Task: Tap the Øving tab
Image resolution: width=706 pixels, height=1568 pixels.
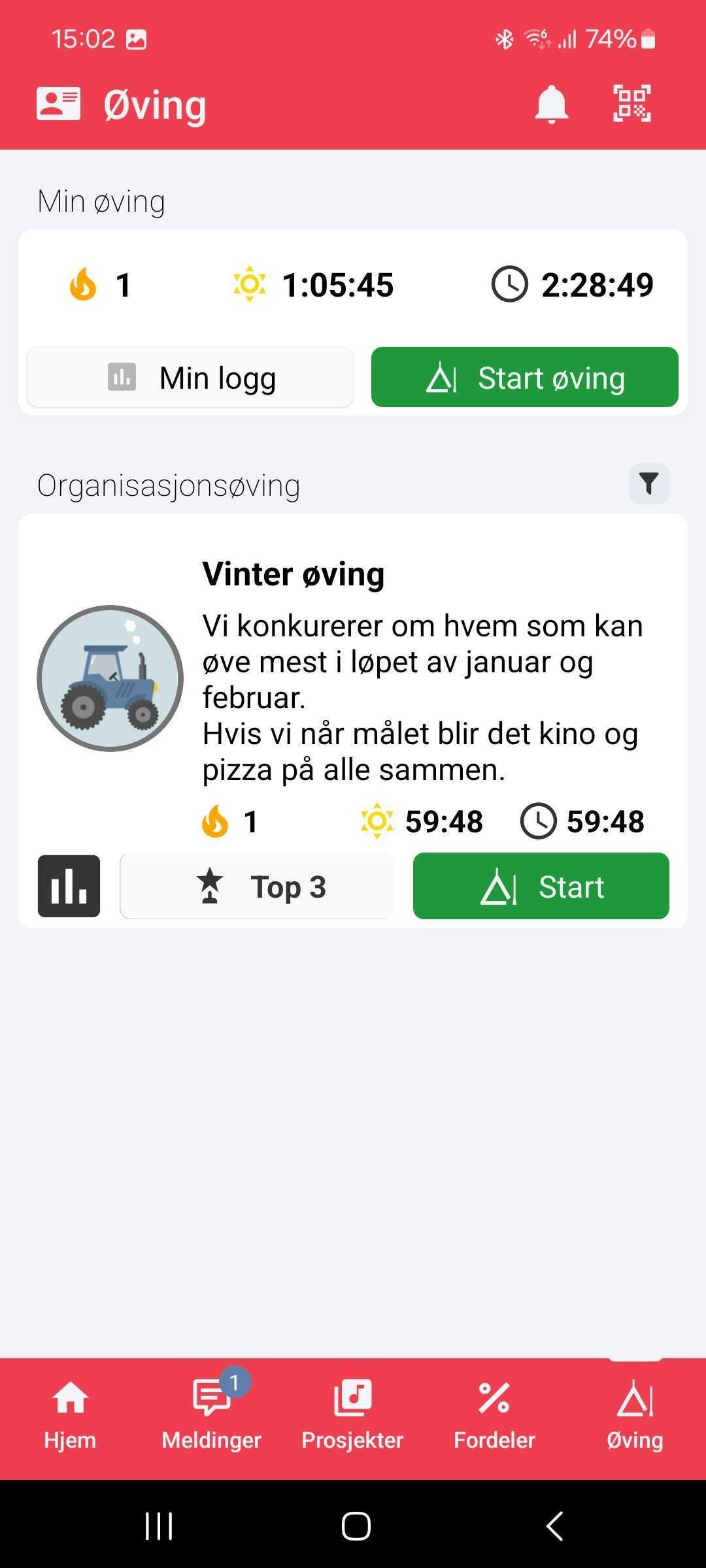Action: click(635, 1415)
